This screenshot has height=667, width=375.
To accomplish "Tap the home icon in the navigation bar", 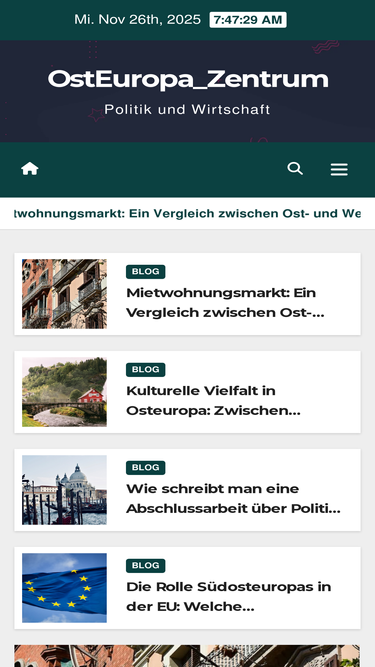I will coord(30,169).
